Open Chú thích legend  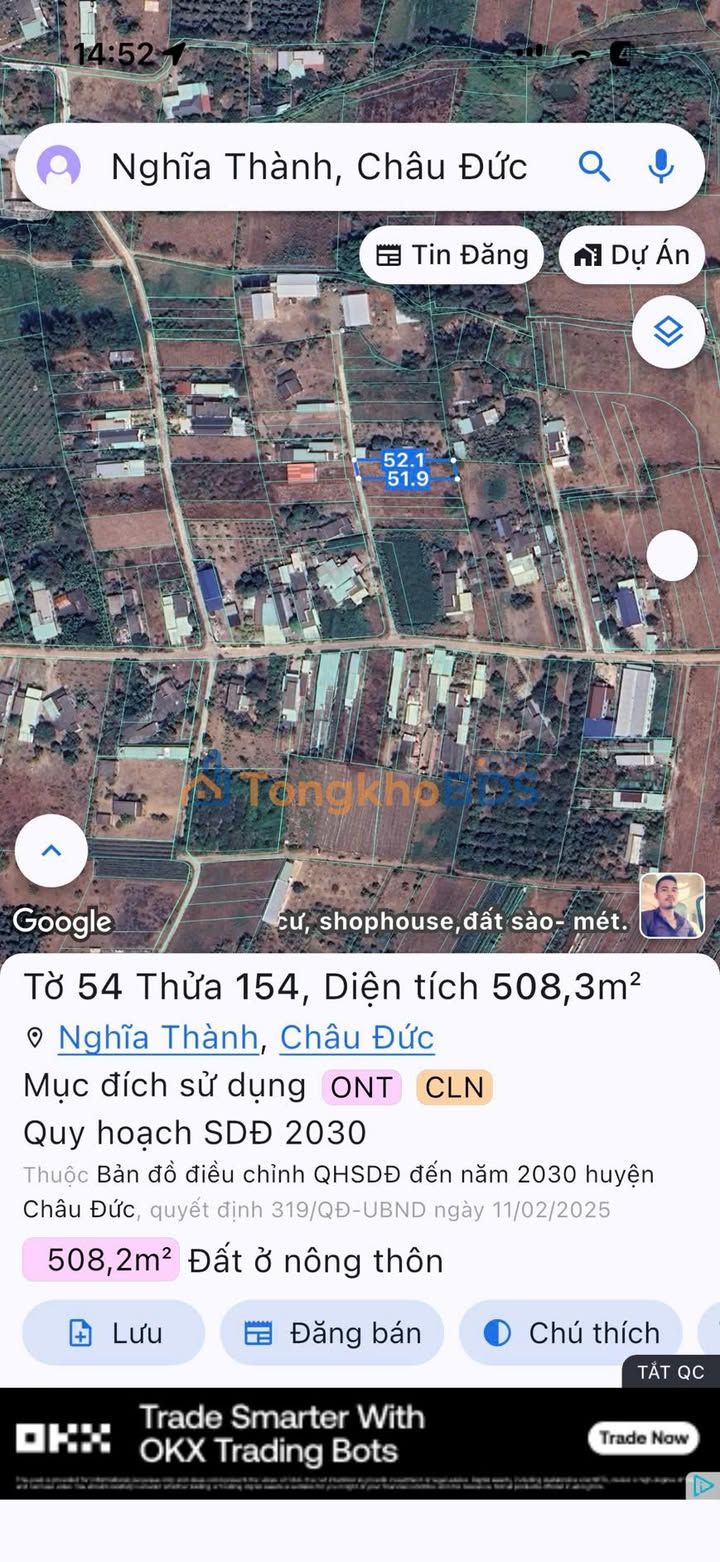click(571, 1333)
